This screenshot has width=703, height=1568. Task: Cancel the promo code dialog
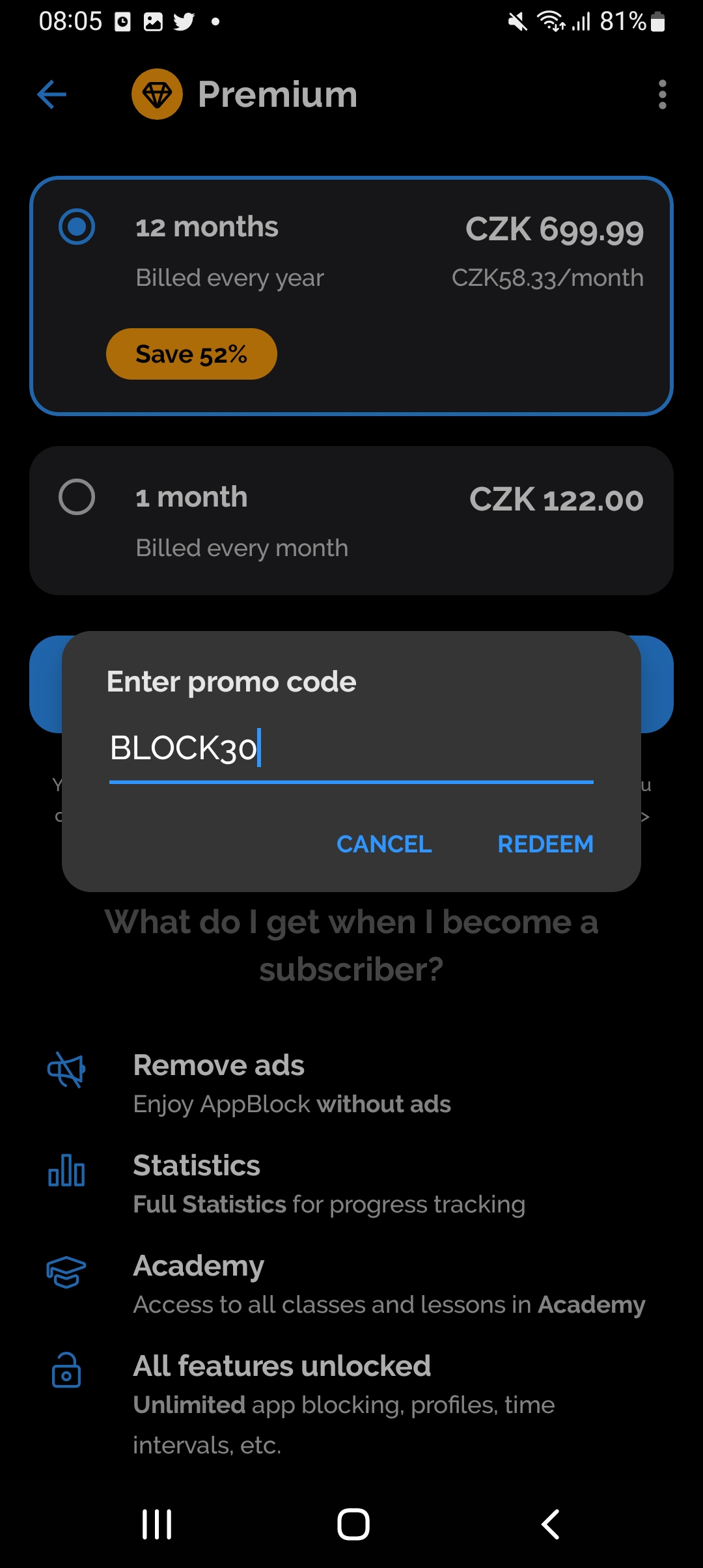click(x=384, y=844)
